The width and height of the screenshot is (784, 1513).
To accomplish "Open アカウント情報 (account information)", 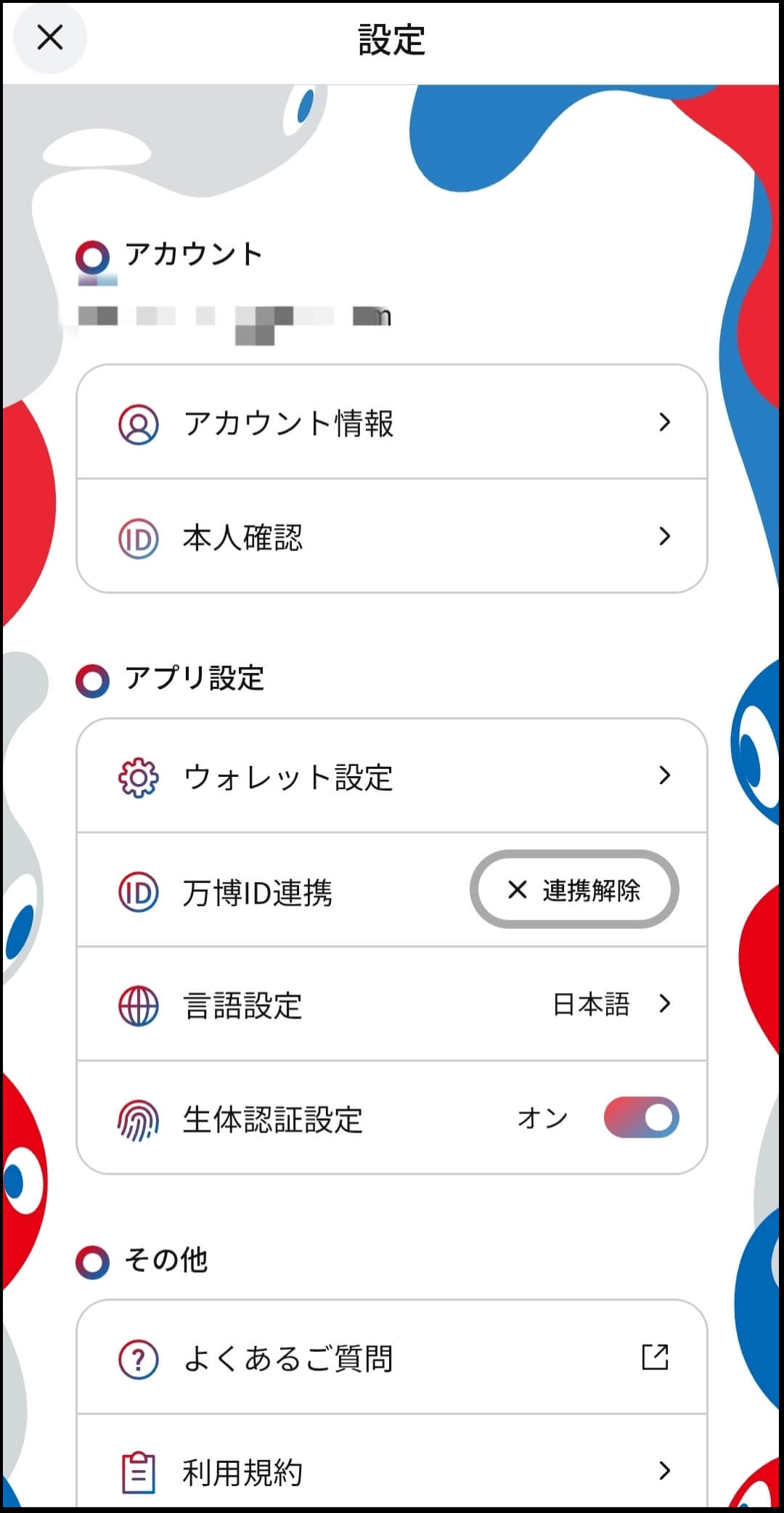I will click(x=392, y=423).
